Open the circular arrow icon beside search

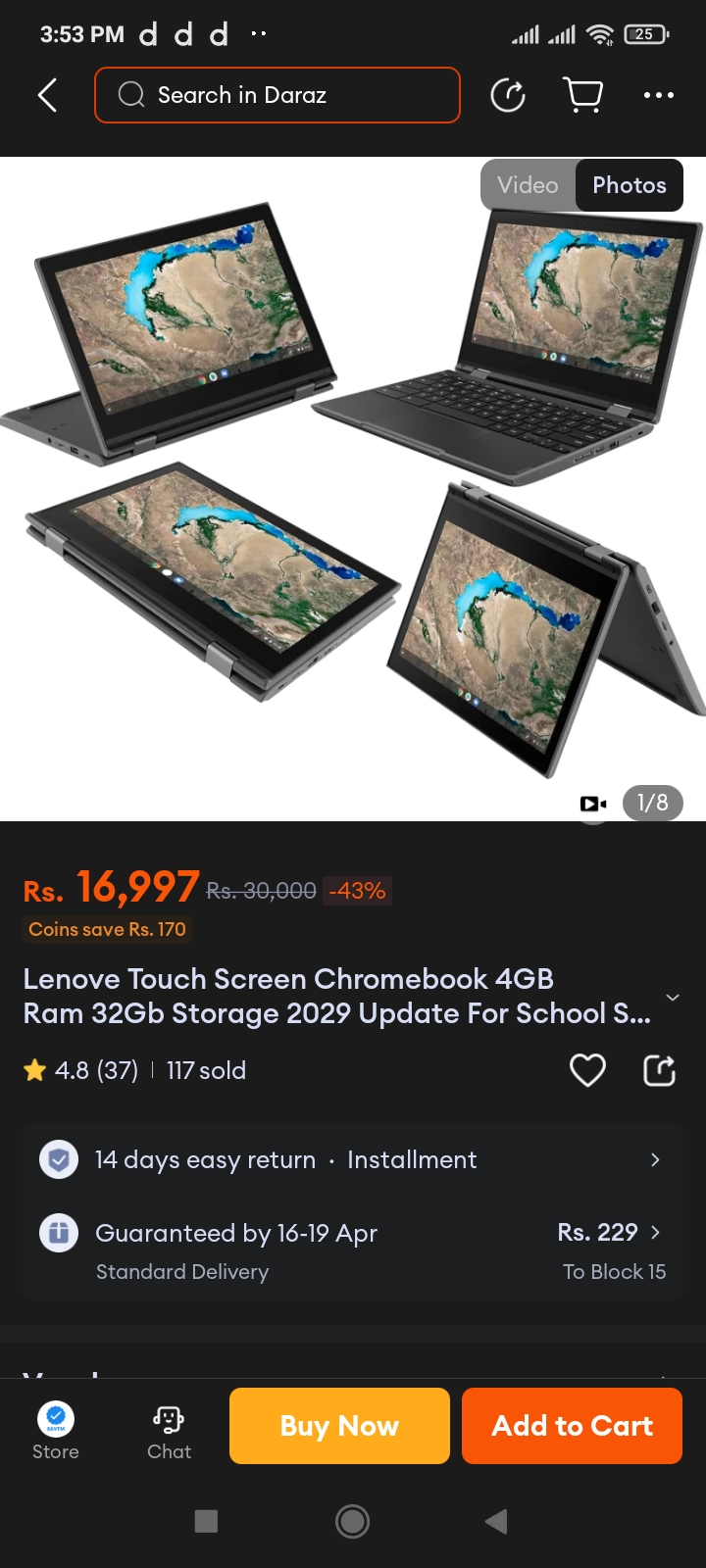point(507,95)
